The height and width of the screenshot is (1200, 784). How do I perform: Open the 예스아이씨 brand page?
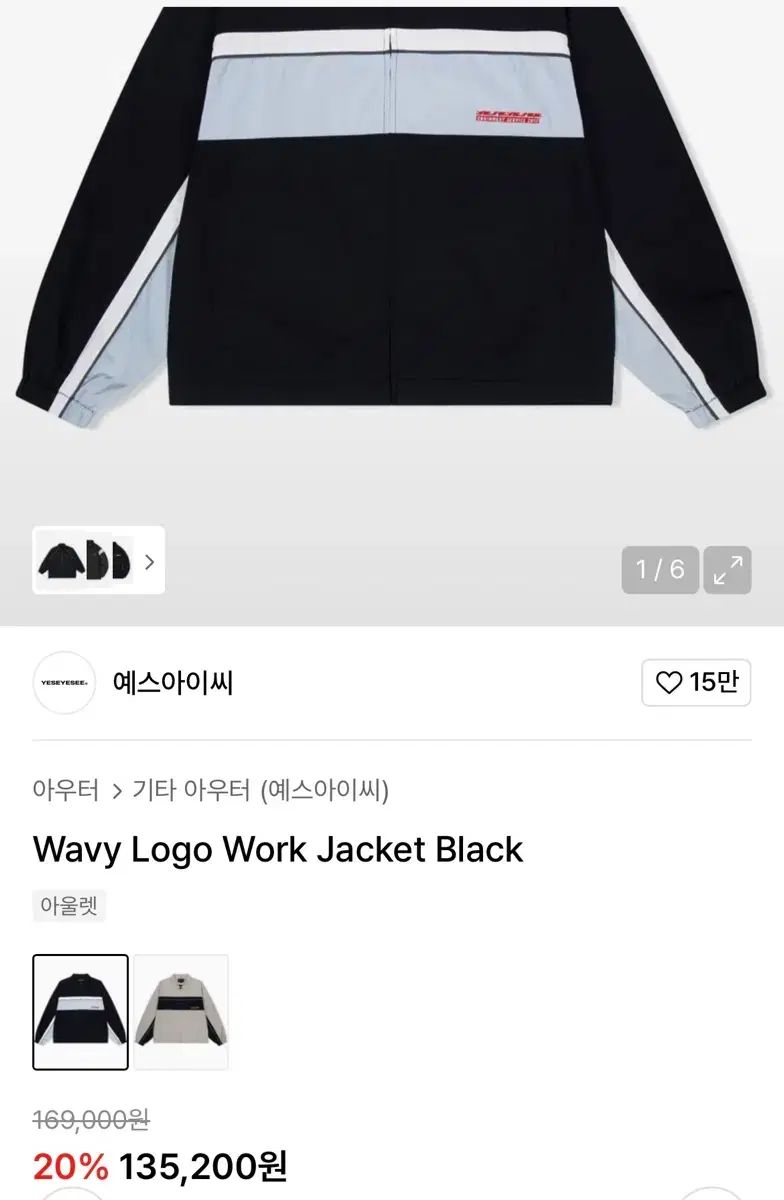[172, 683]
